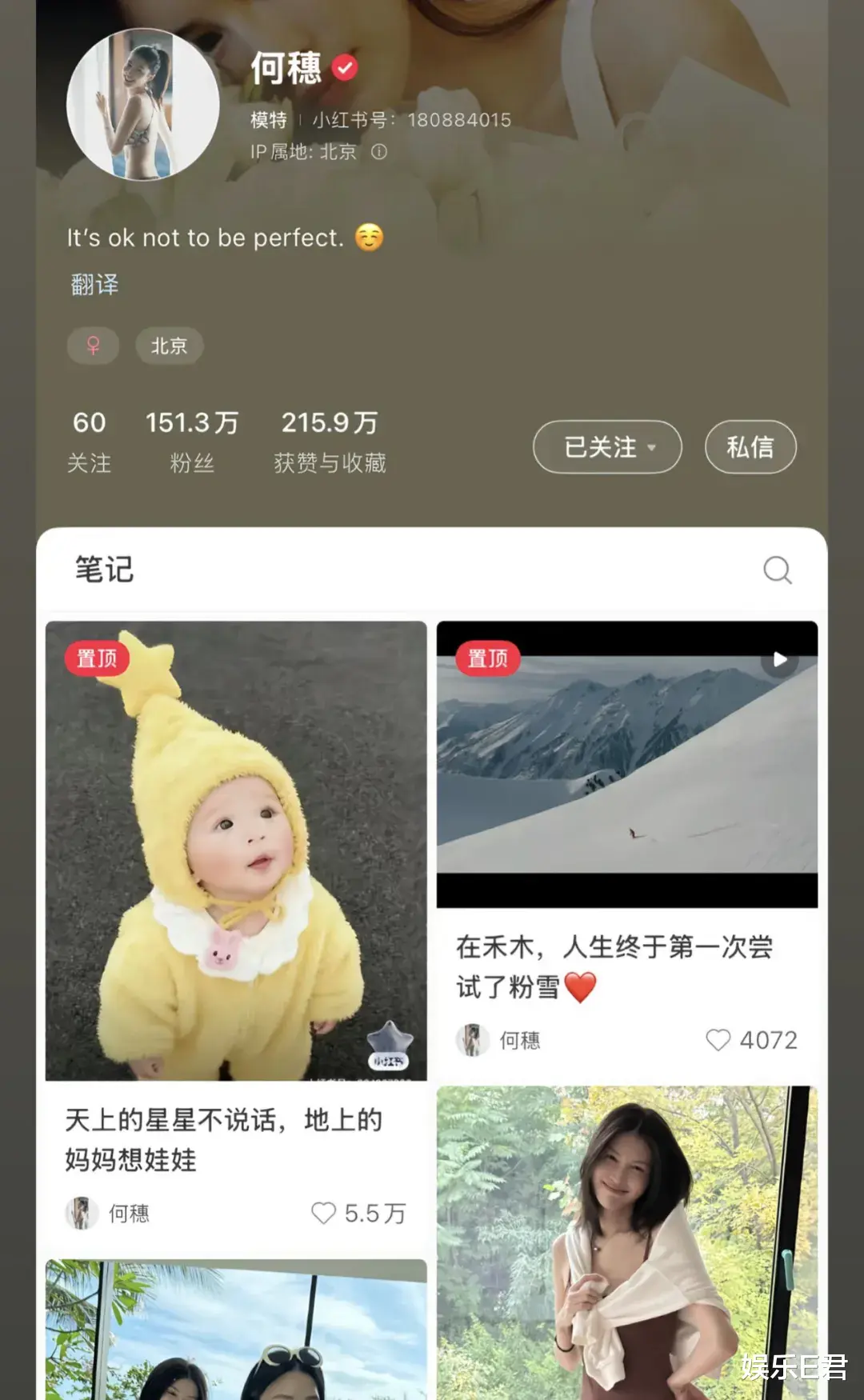The image size is (864, 1400).
Task: Open the baby in yellow outfit note
Action: 236,850
